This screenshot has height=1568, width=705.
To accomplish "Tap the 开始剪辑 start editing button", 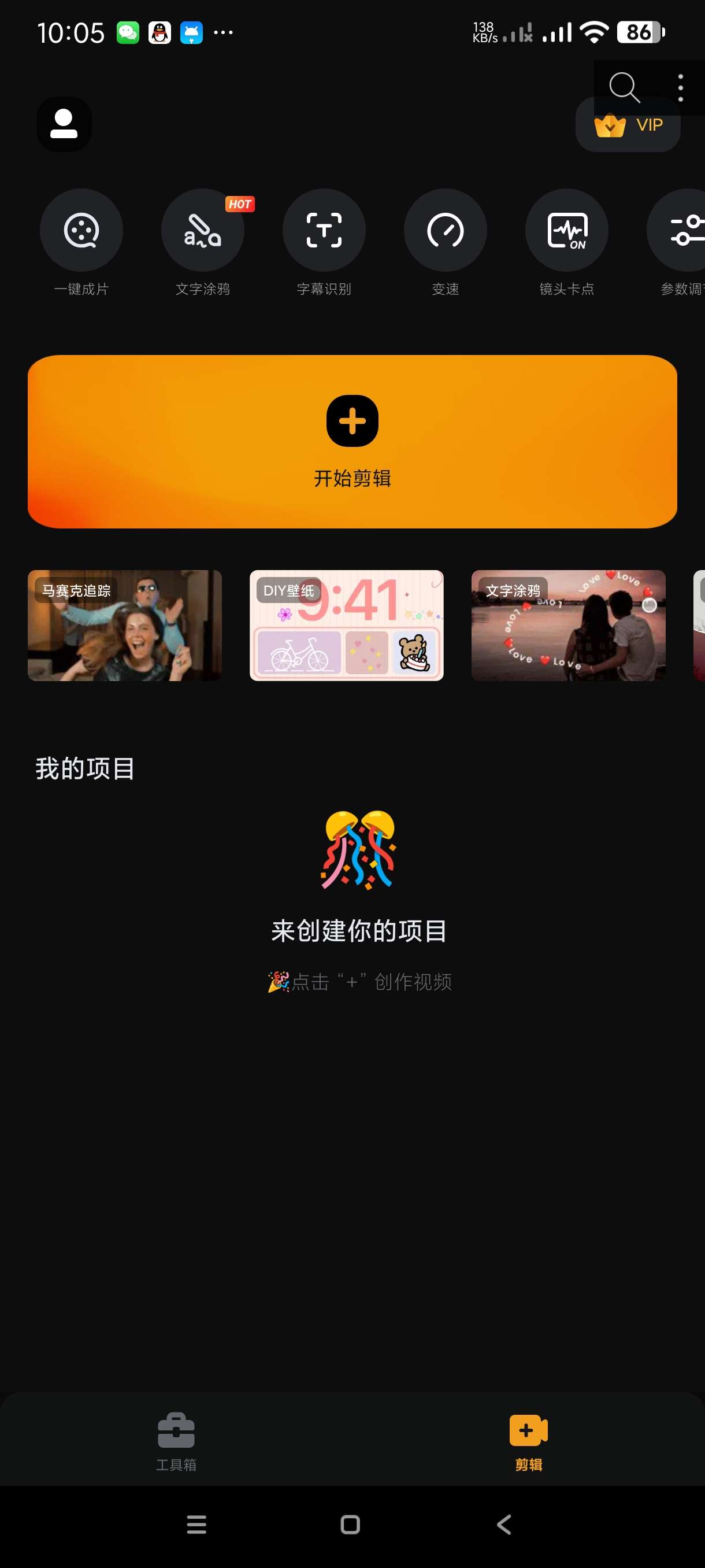I will click(352, 441).
